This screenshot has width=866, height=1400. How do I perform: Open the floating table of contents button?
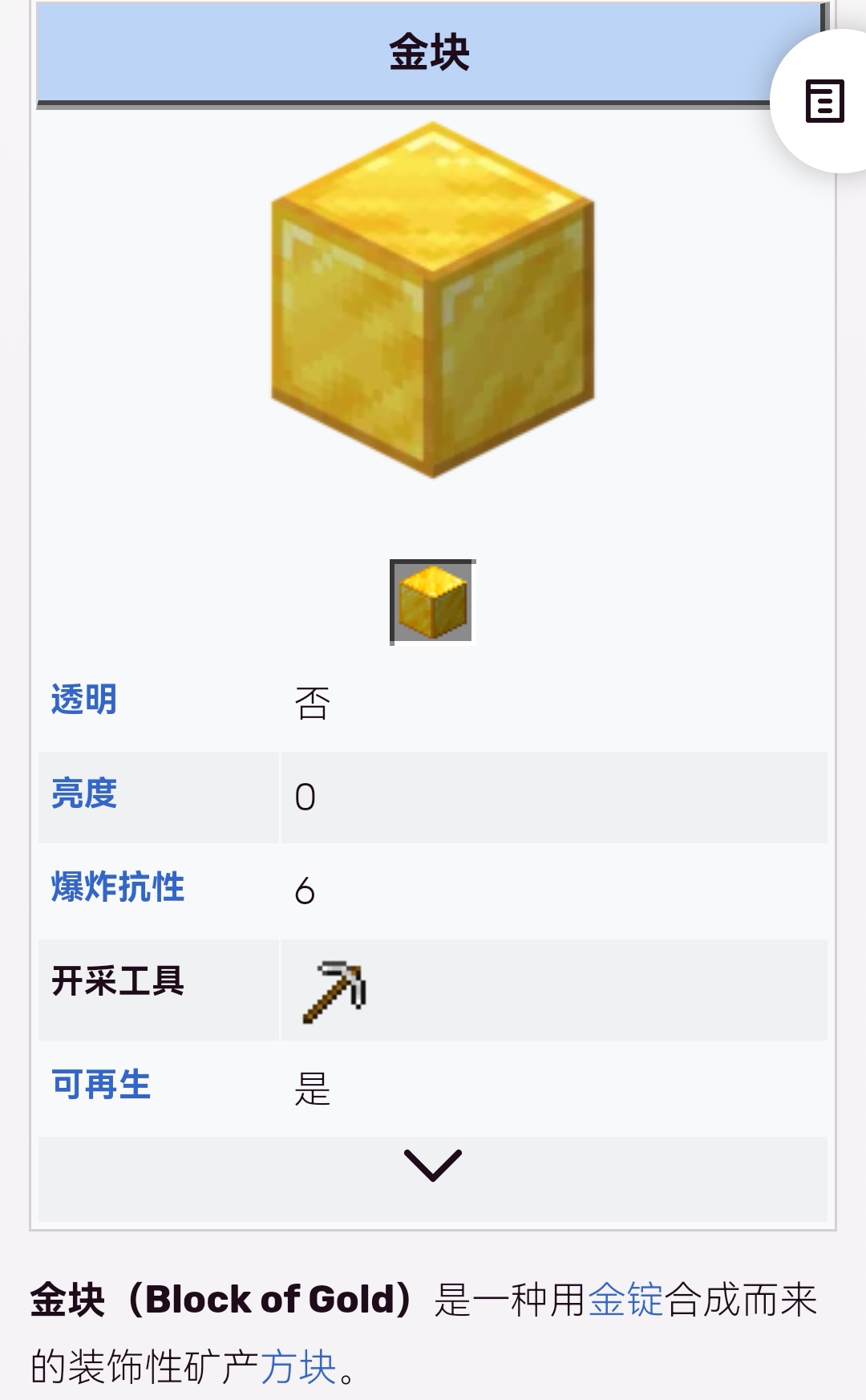pos(824,101)
